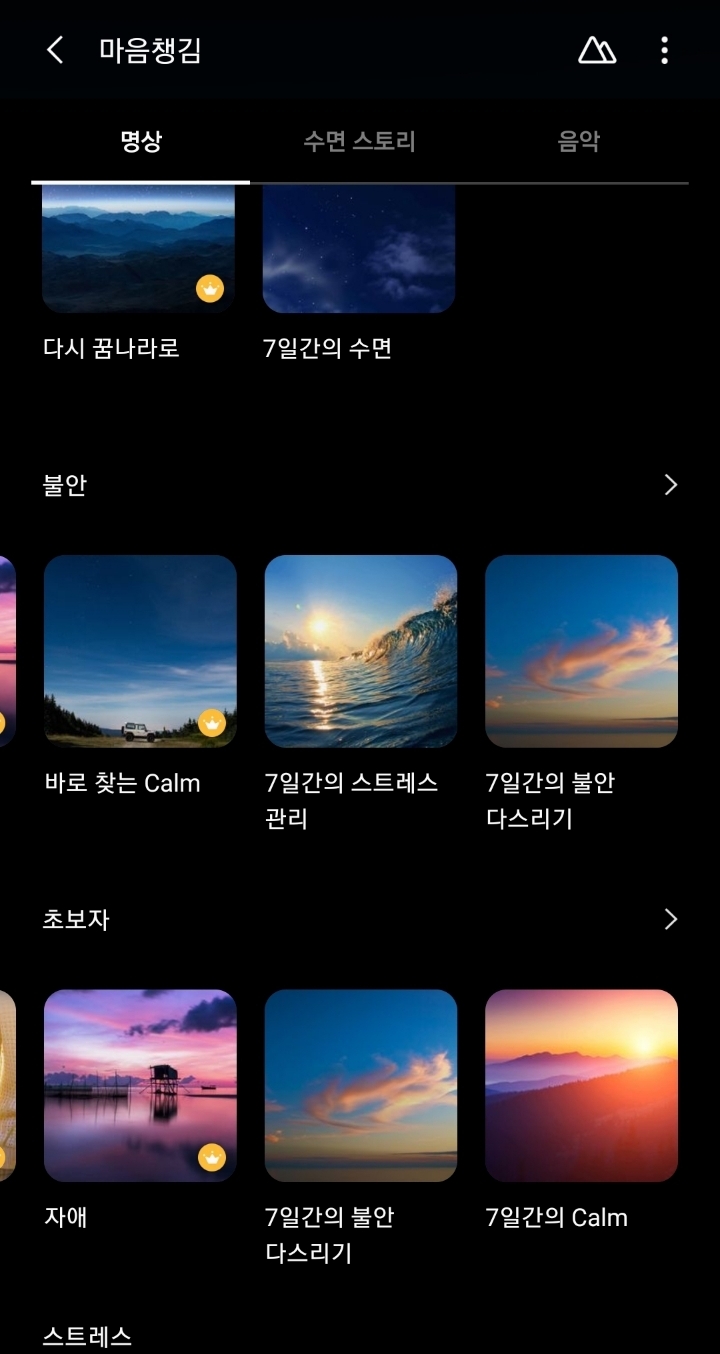The width and height of the screenshot is (720, 1354).
Task: Expand the 초보자 category
Action: click(x=670, y=919)
